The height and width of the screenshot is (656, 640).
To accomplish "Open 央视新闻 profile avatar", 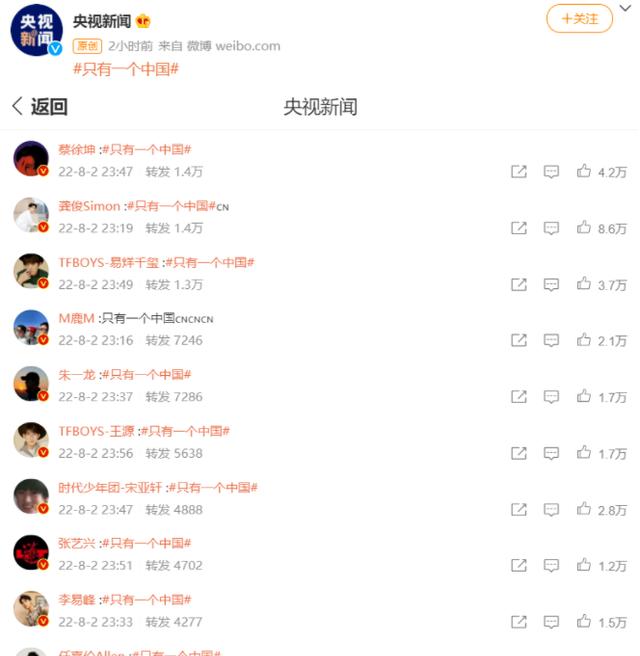I will coord(36,30).
